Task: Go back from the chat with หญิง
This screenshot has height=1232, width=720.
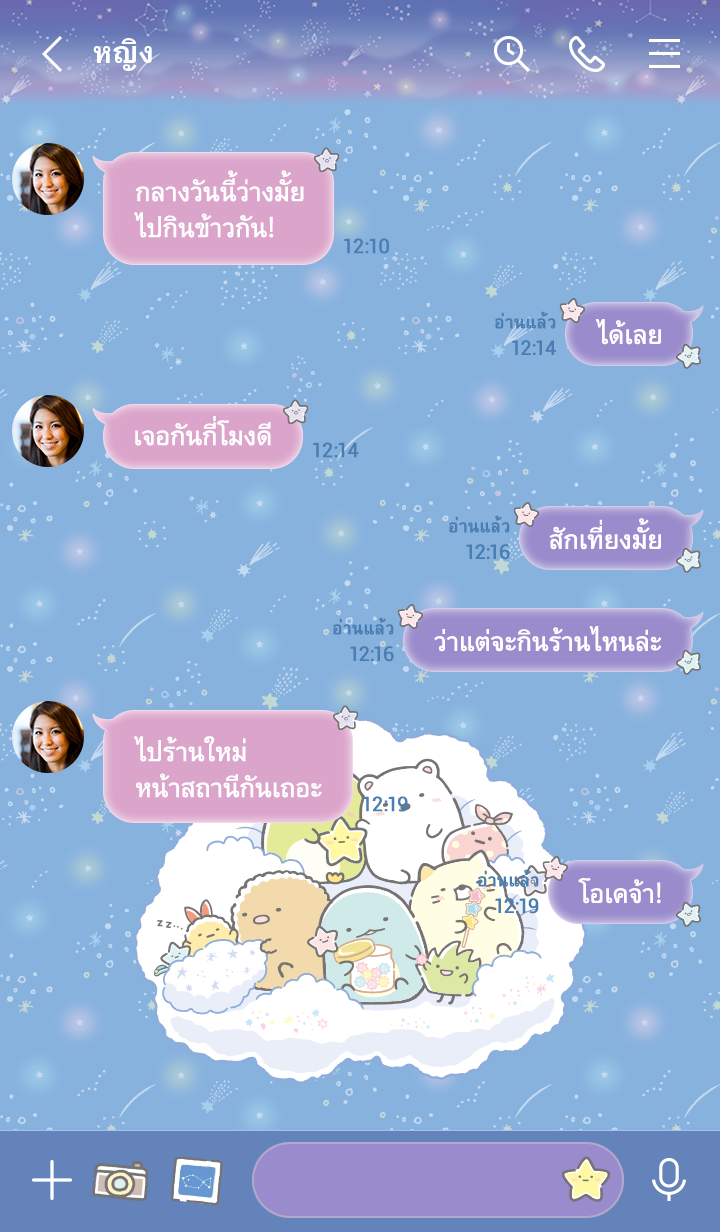Action: [x=52, y=54]
